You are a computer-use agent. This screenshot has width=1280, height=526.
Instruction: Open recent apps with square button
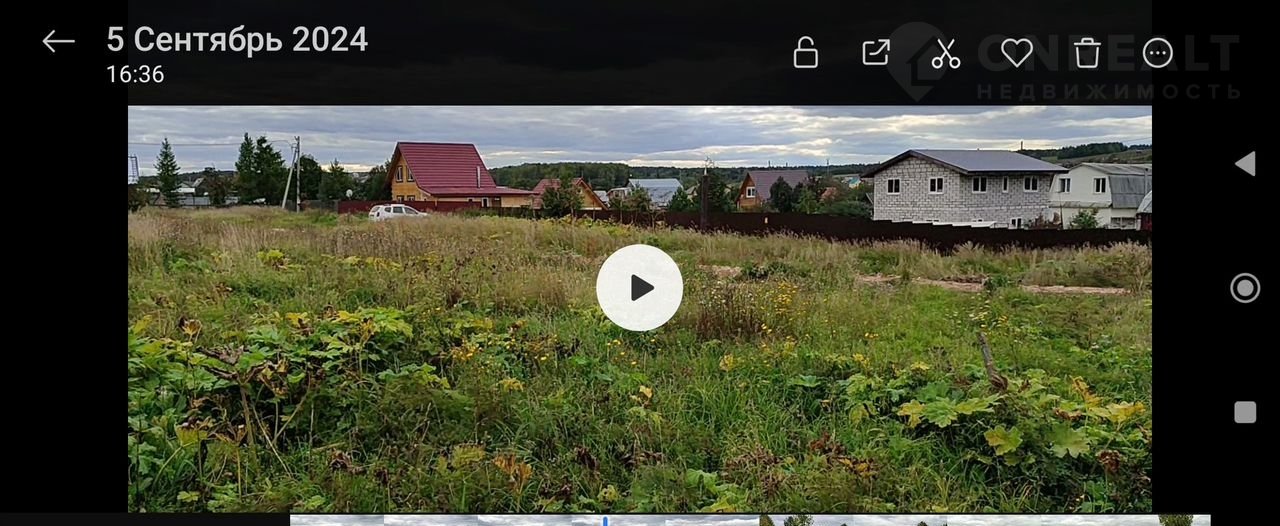click(x=1245, y=412)
